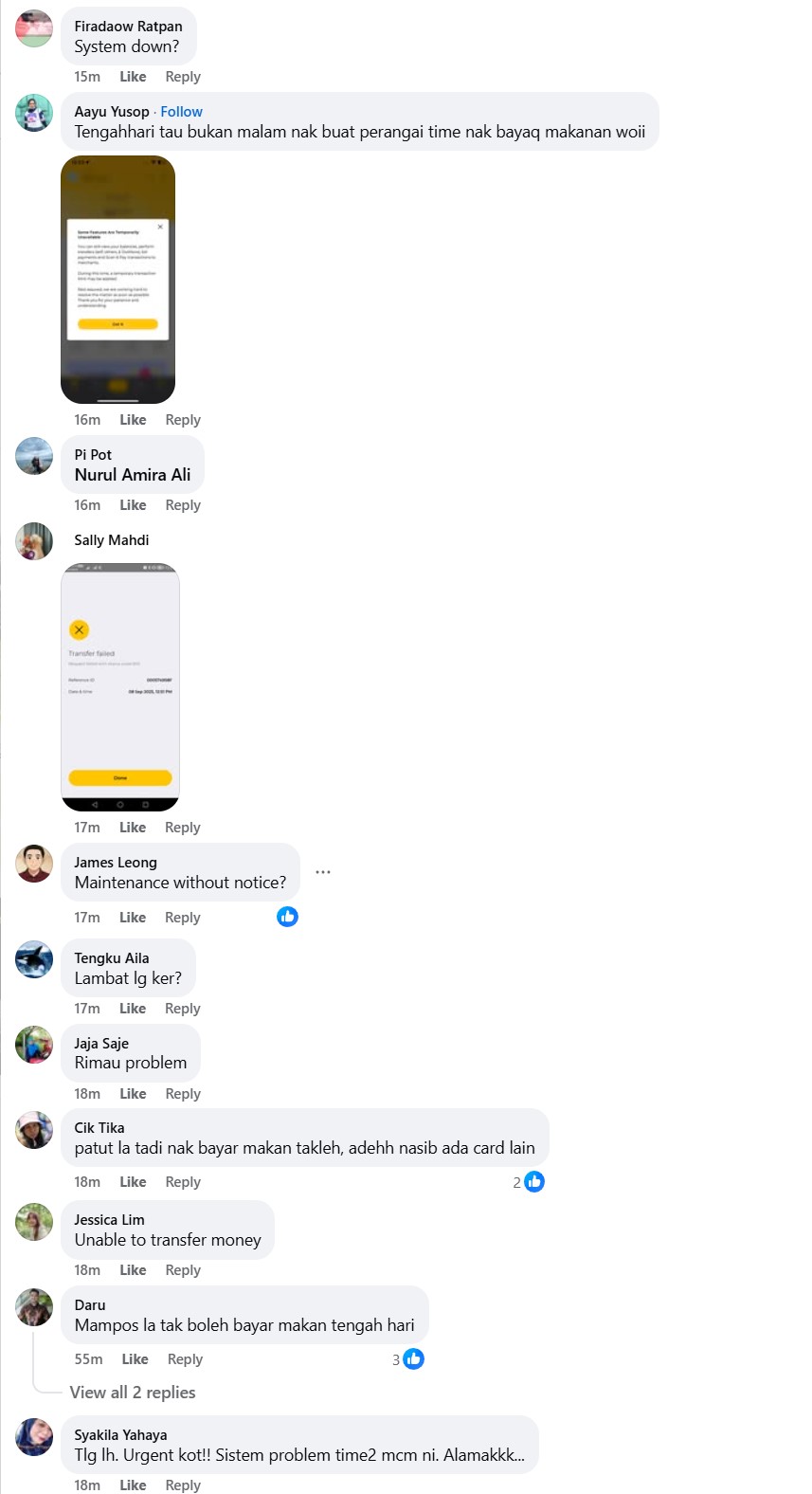Reply to Tengku Aila's comment
Screen dimensions: 812x1494
(183, 1009)
